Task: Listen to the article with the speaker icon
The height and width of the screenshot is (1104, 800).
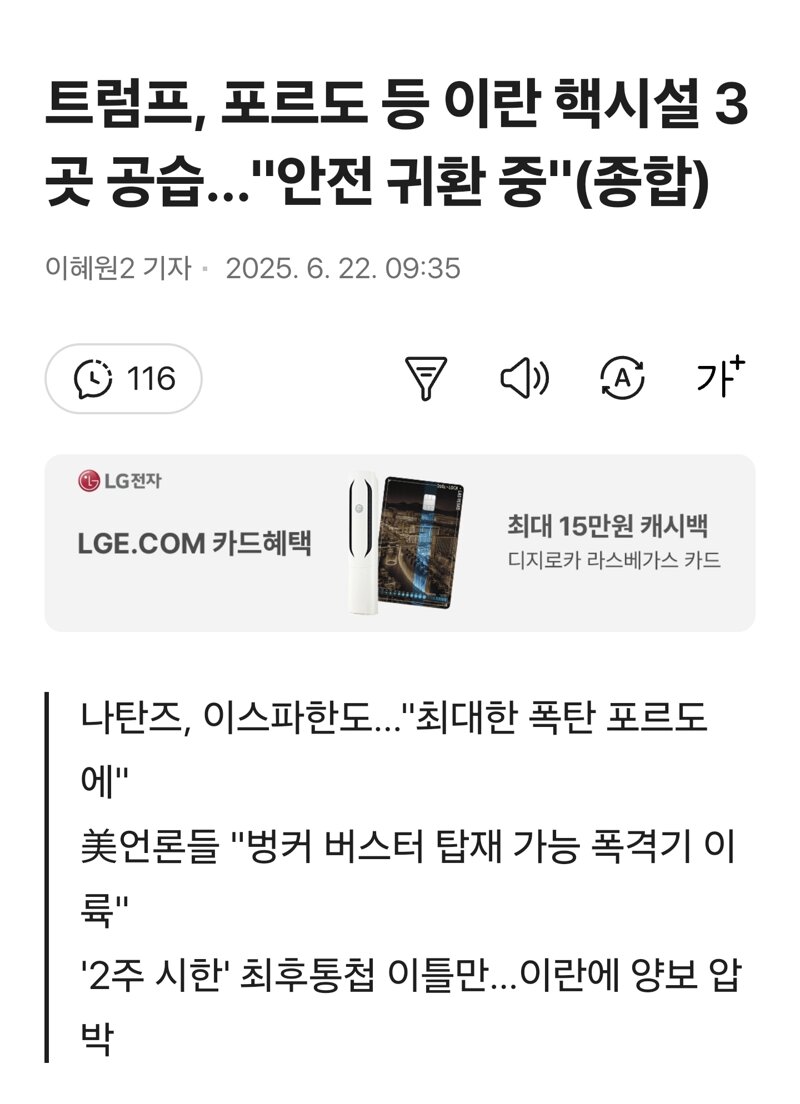Action: pyautogui.click(x=524, y=379)
